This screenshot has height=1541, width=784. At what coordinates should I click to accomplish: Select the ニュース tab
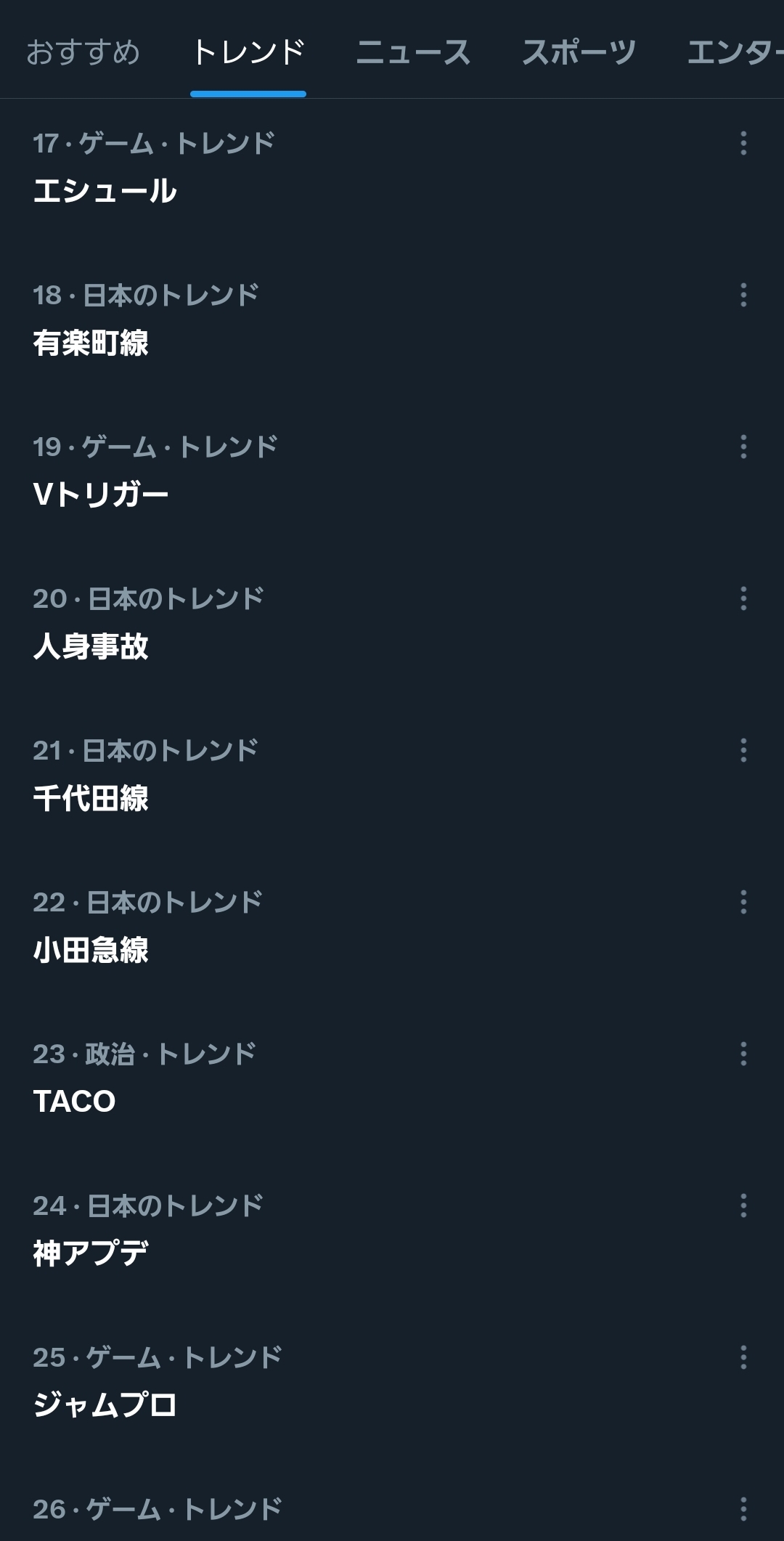coord(413,52)
